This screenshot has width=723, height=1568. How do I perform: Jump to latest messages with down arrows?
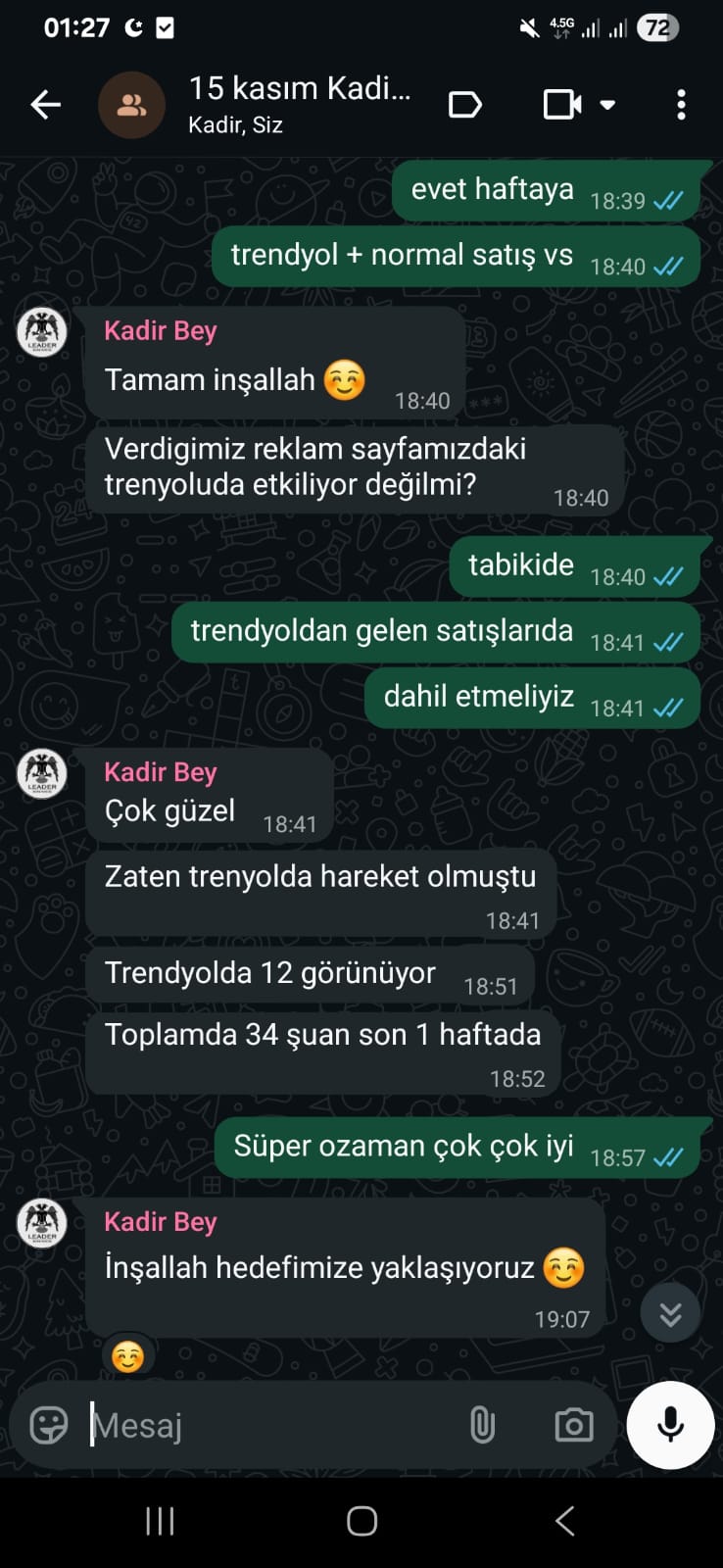click(x=670, y=1314)
